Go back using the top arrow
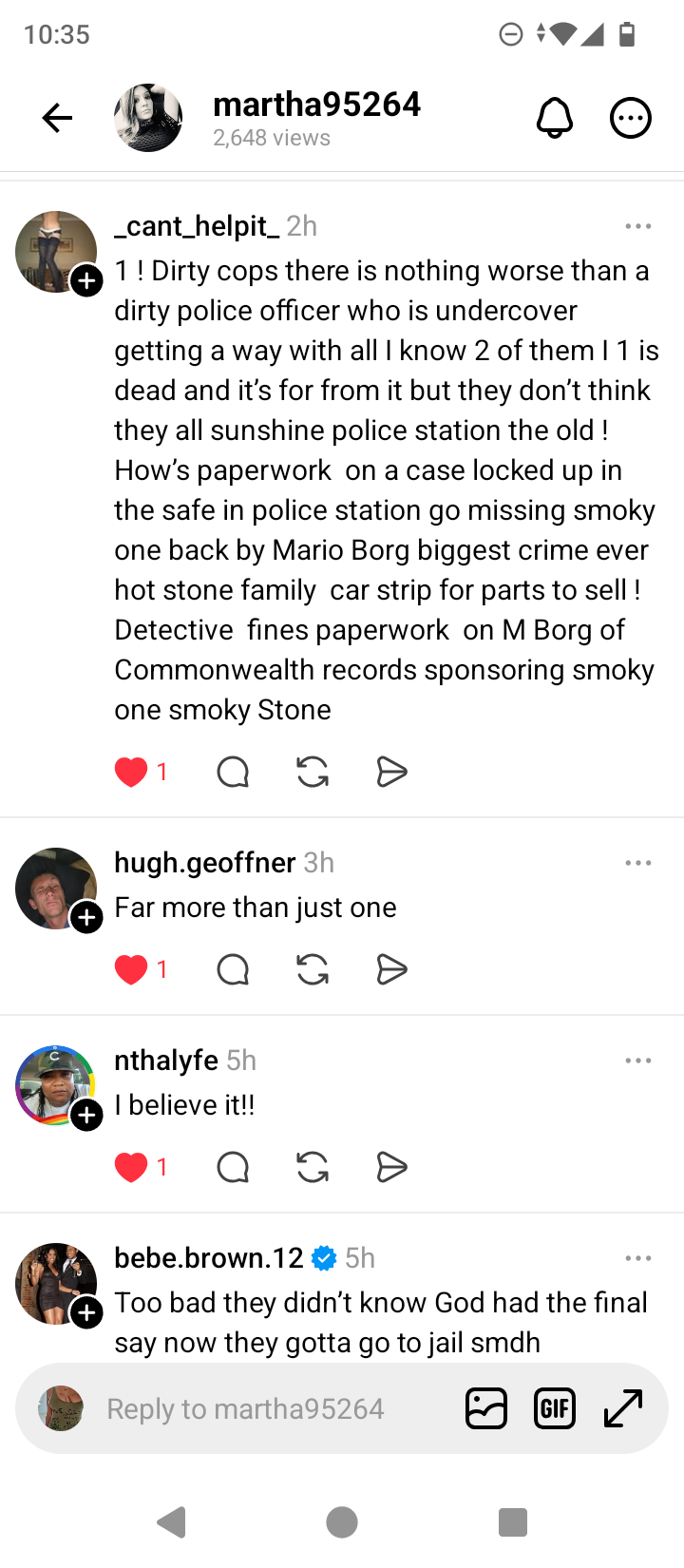 pos(57,118)
